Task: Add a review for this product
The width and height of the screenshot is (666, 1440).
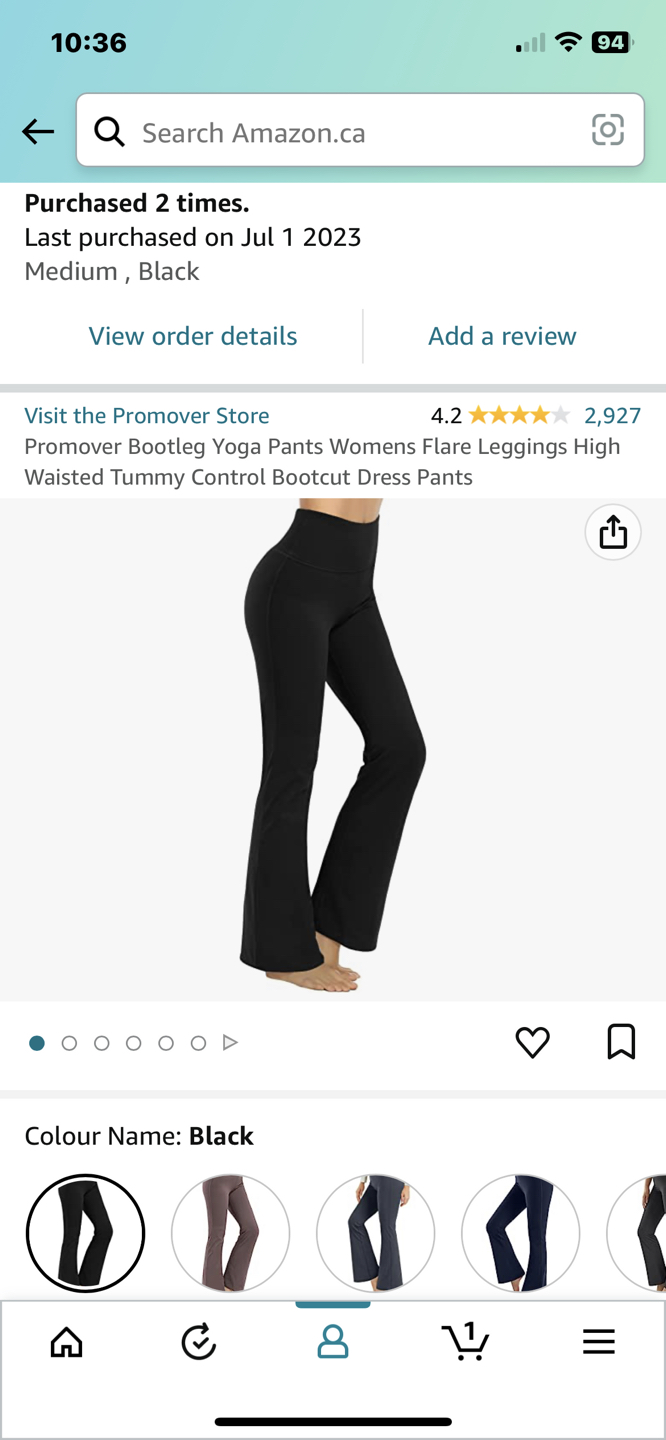Action: 502,336
